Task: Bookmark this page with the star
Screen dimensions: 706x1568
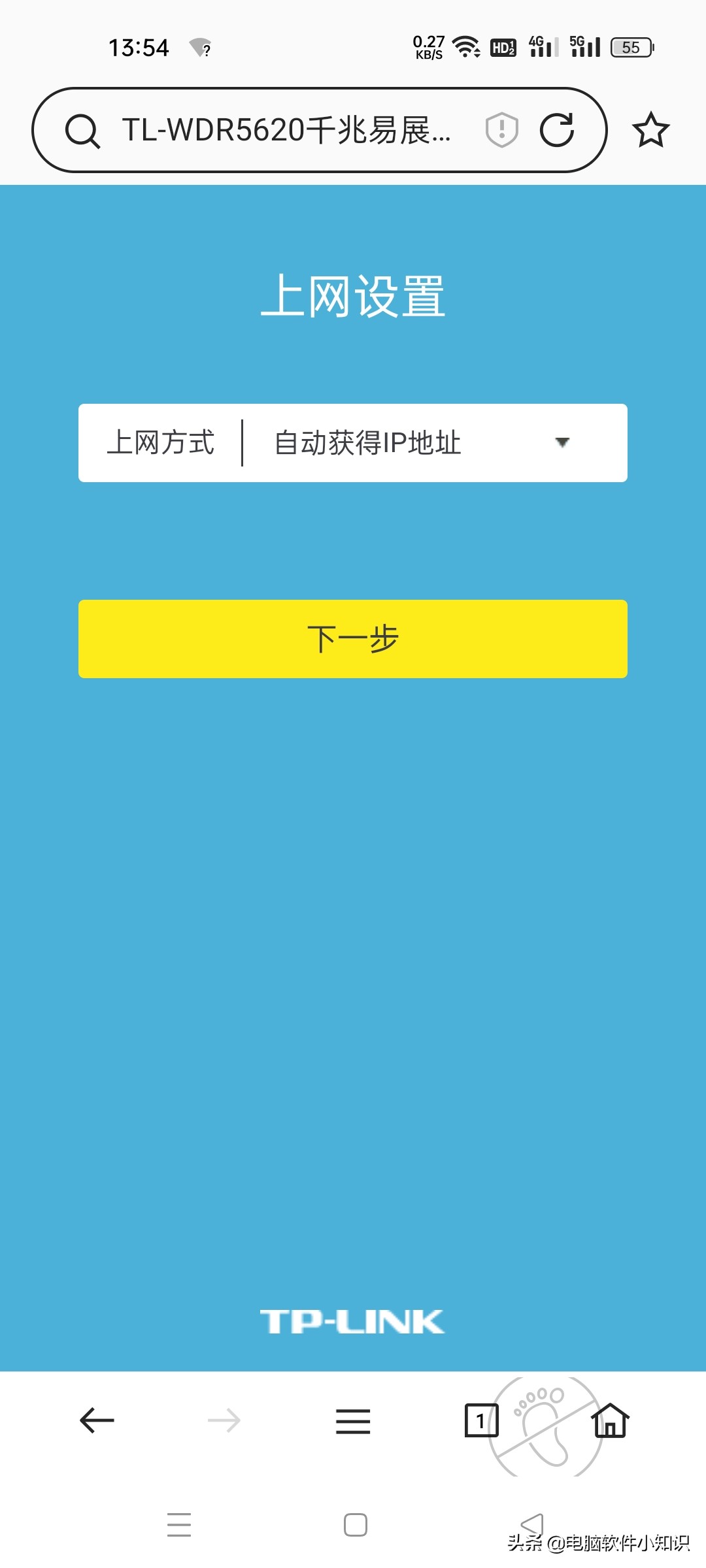Action: (x=650, y=129)
